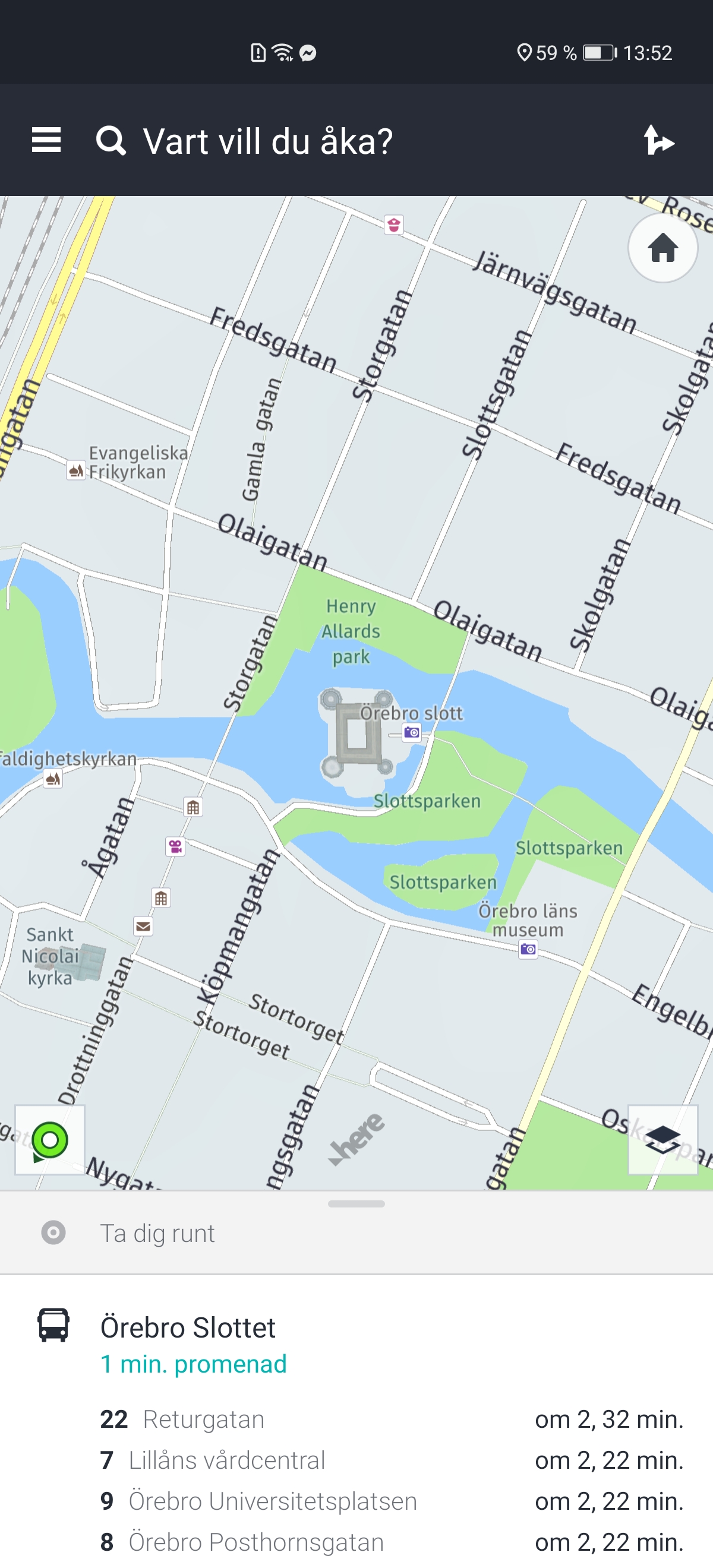Expand the 'Ta dig runt' panel
This screenshot has width=713, height=1568.
[356, 1231]
